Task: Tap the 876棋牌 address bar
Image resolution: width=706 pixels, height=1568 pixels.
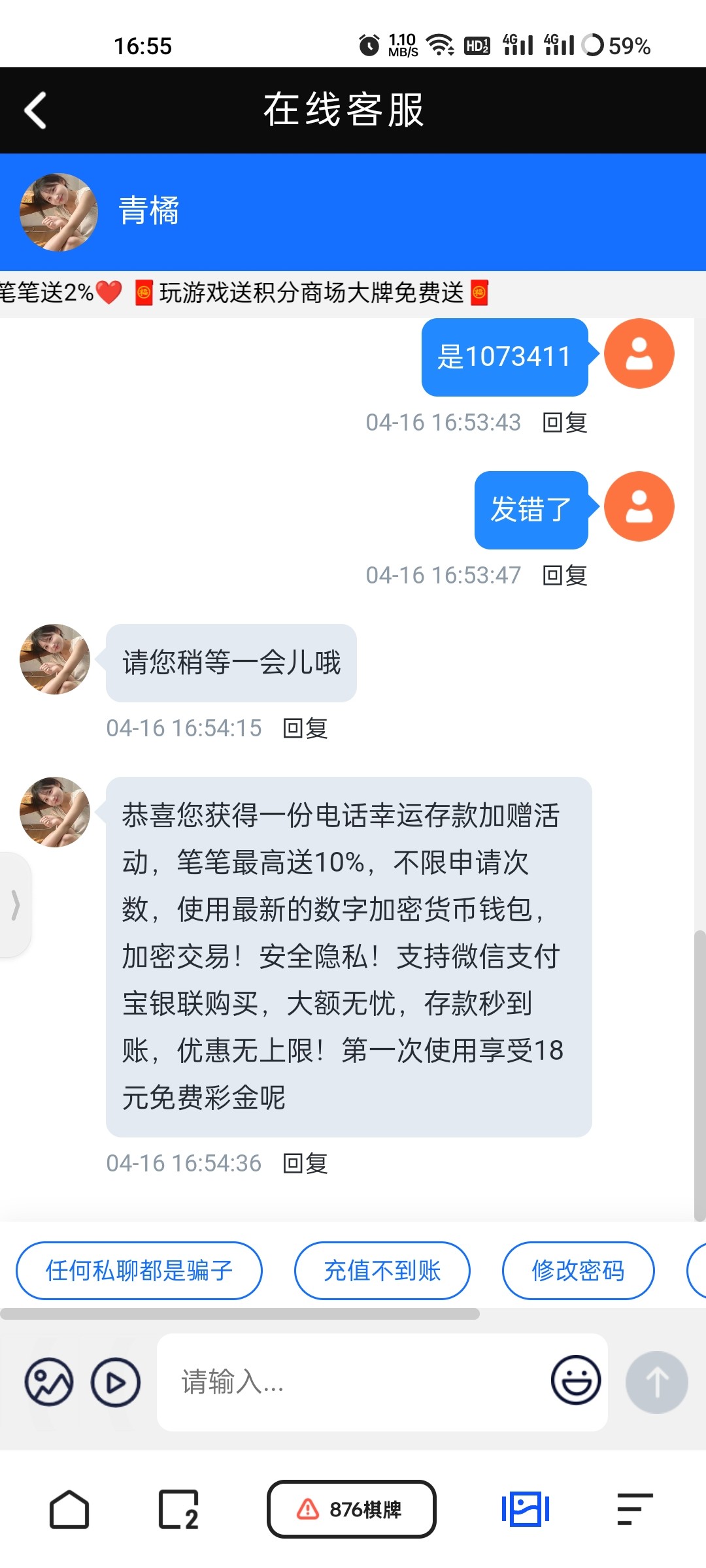Action: click(x=352, y=1509)
